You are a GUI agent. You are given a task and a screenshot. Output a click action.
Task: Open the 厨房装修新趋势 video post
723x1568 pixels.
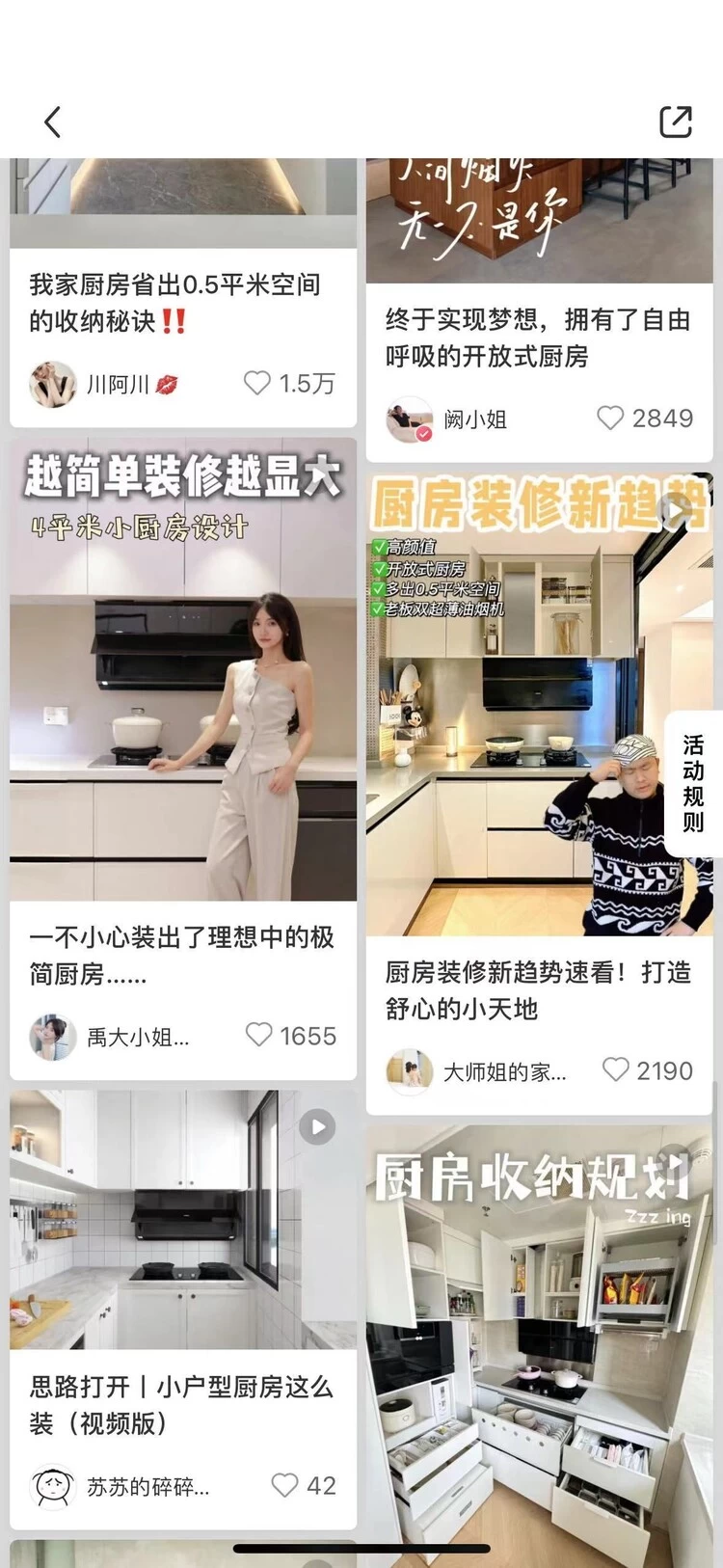point(539,704)
